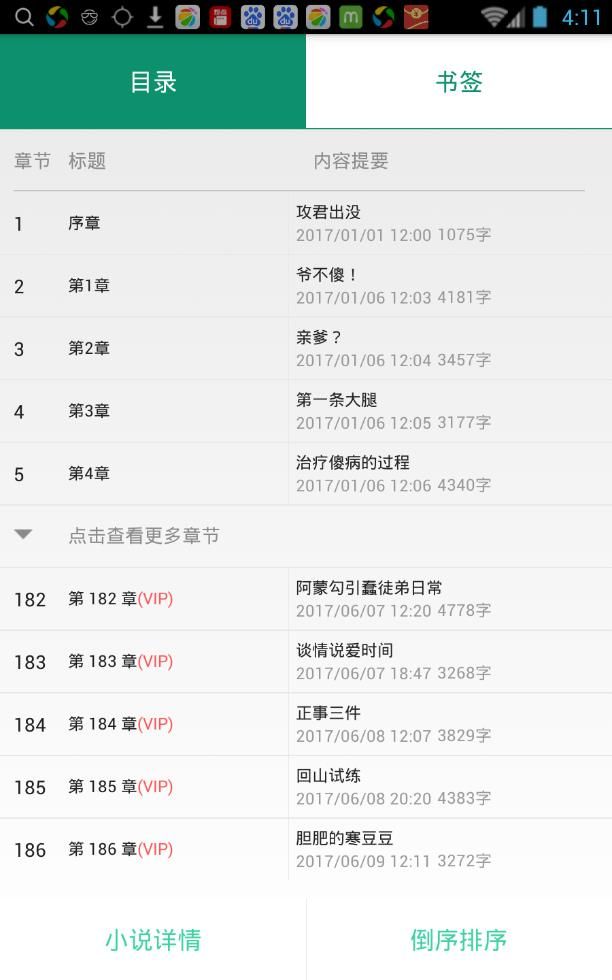This screenshot has width=612, height=980.
Task: Open 第183章 谈情说爱时间
Action: coord(306,661)
